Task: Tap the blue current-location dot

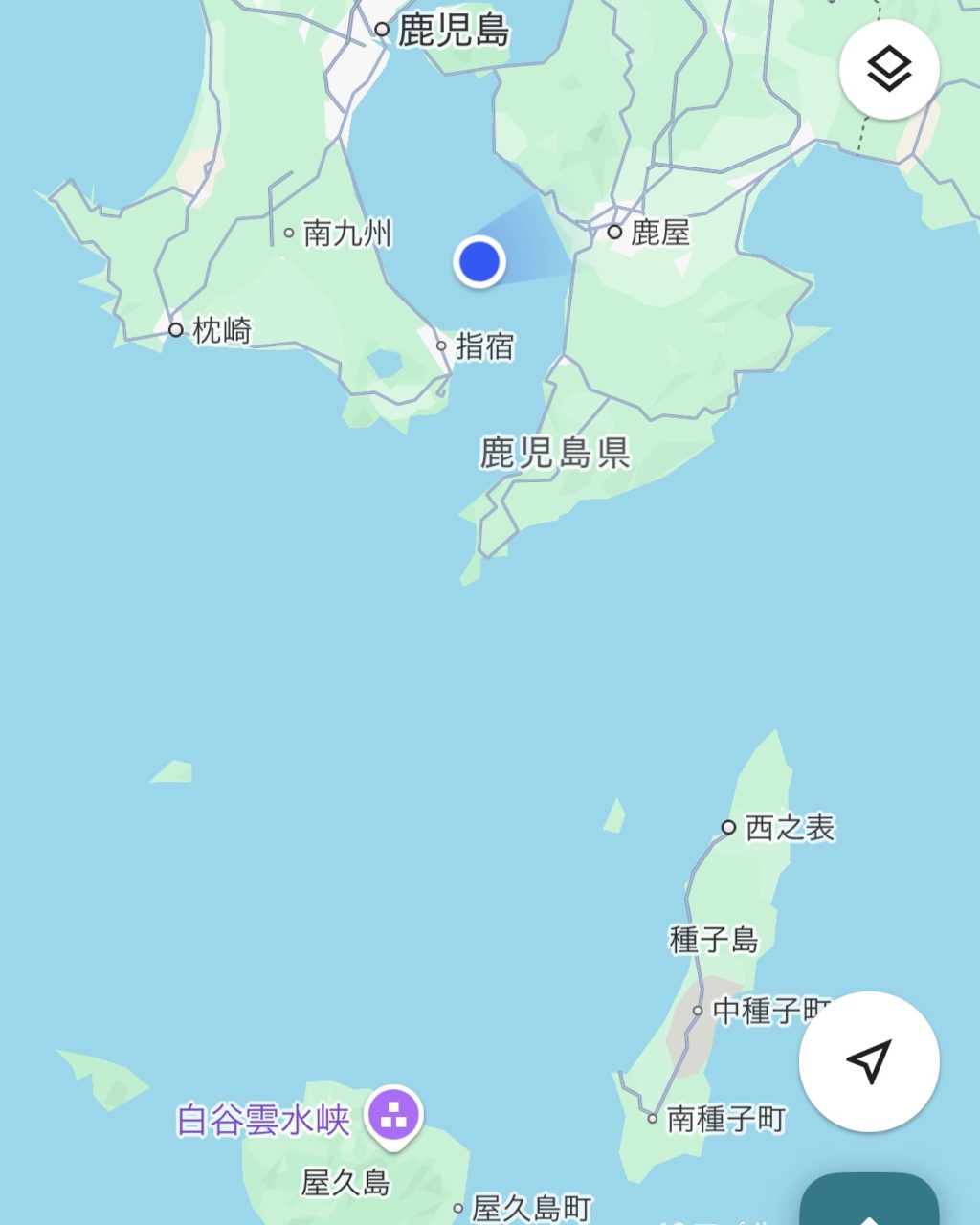Action: [479, 260]
